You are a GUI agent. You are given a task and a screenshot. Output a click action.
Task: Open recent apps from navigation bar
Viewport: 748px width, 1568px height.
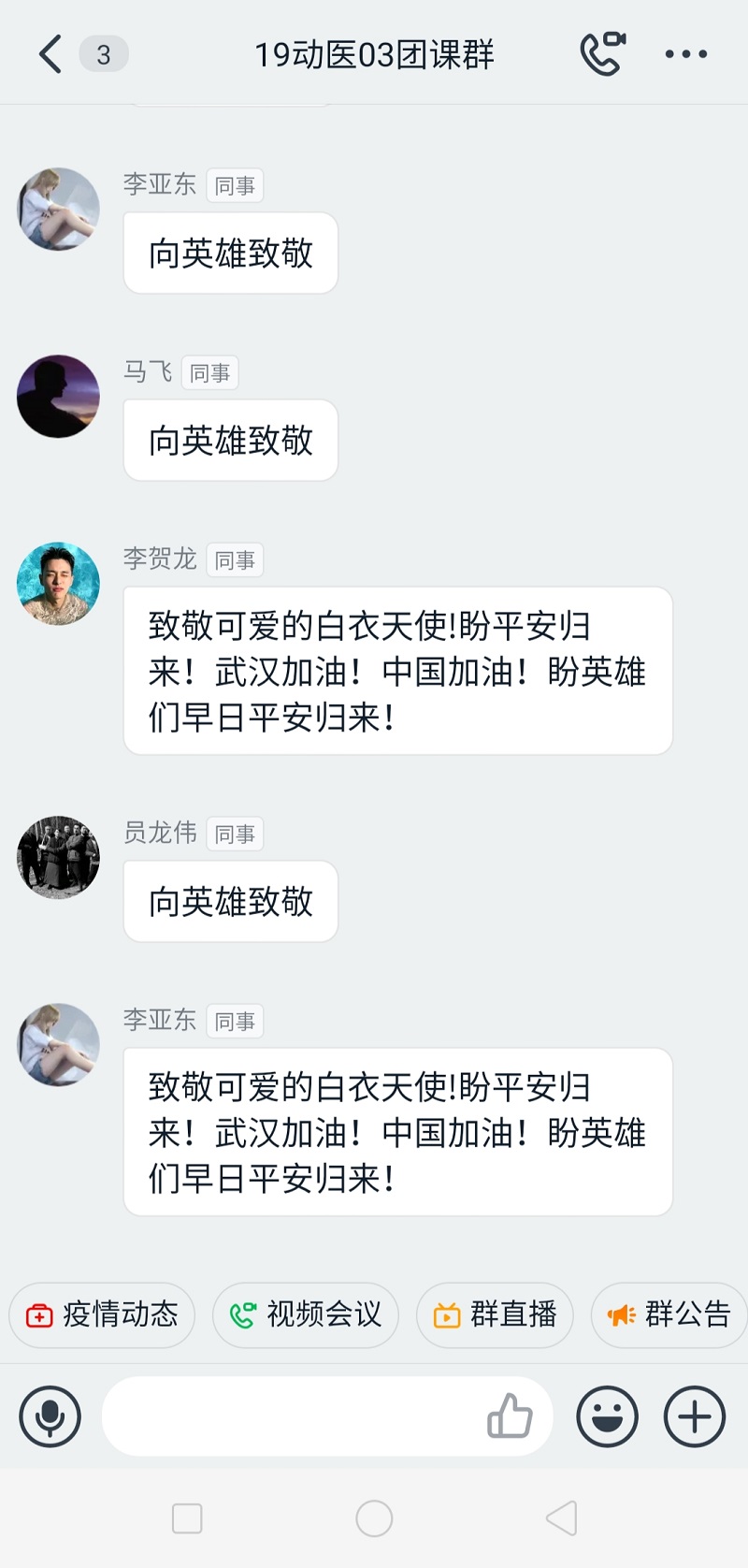(x=187, y=1518)
